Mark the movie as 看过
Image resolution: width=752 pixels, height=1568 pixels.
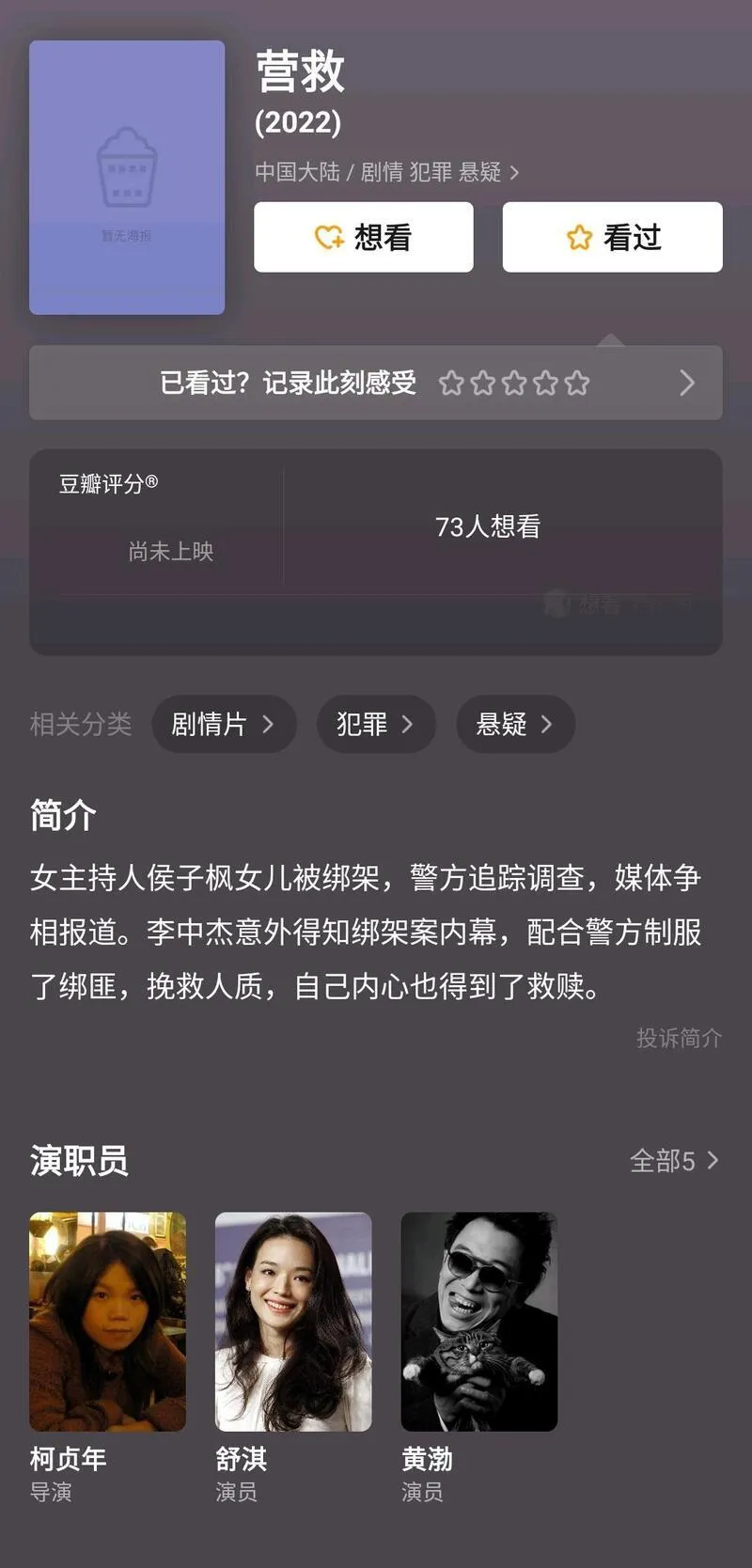pos(612,237)
